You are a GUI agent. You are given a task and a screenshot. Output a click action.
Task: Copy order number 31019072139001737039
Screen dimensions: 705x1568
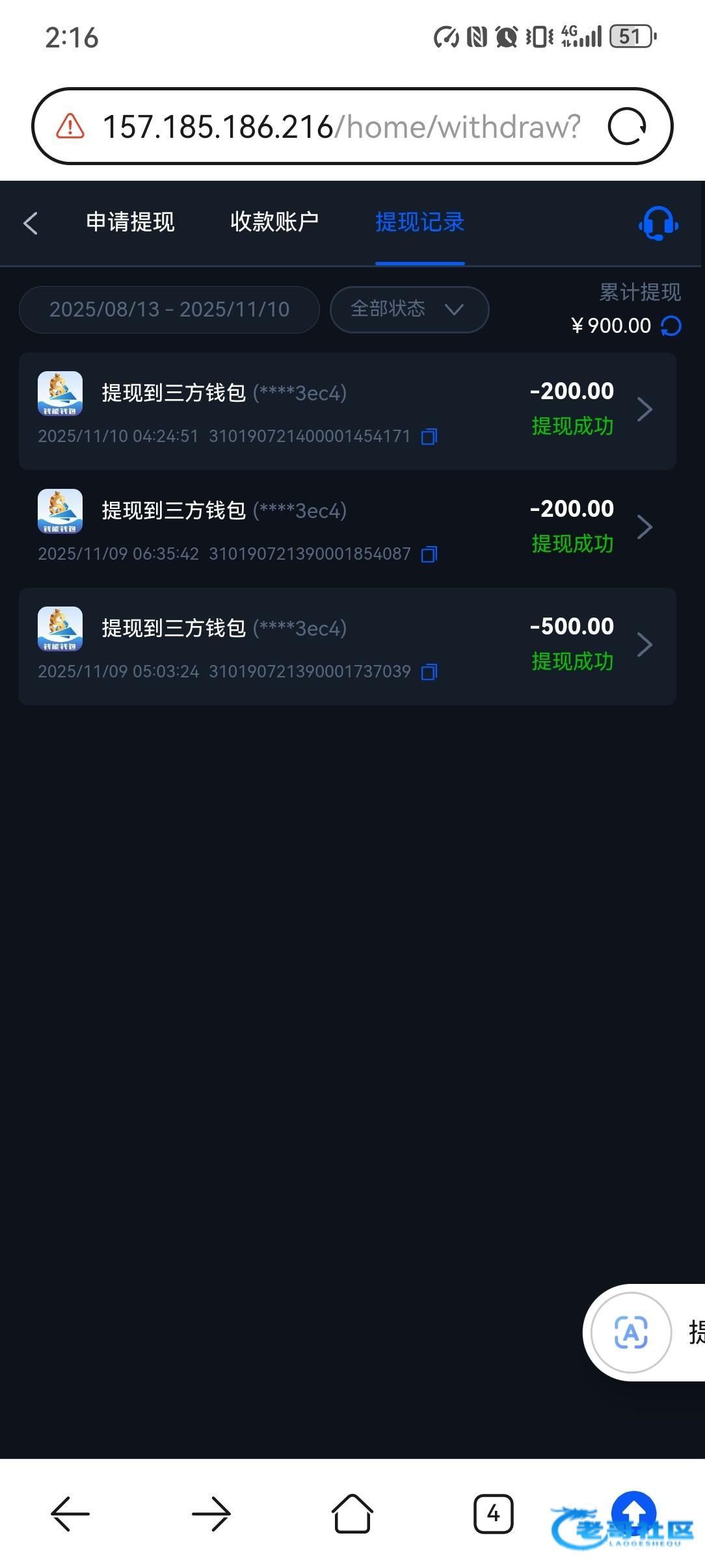pyautogui.click(x=429, y=672)
